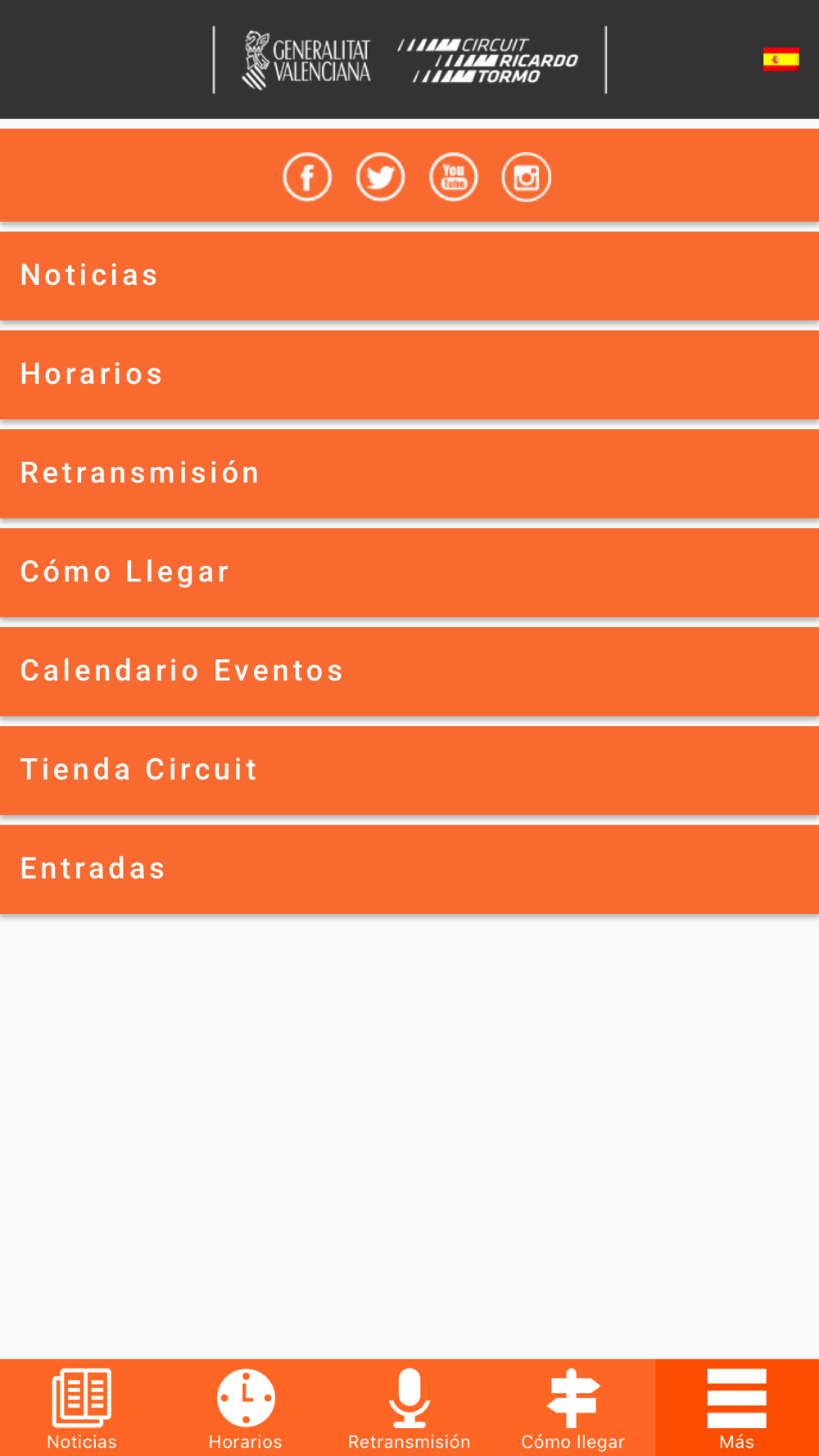Open the Noticias menu row
819x1456 pixels.
409,276
